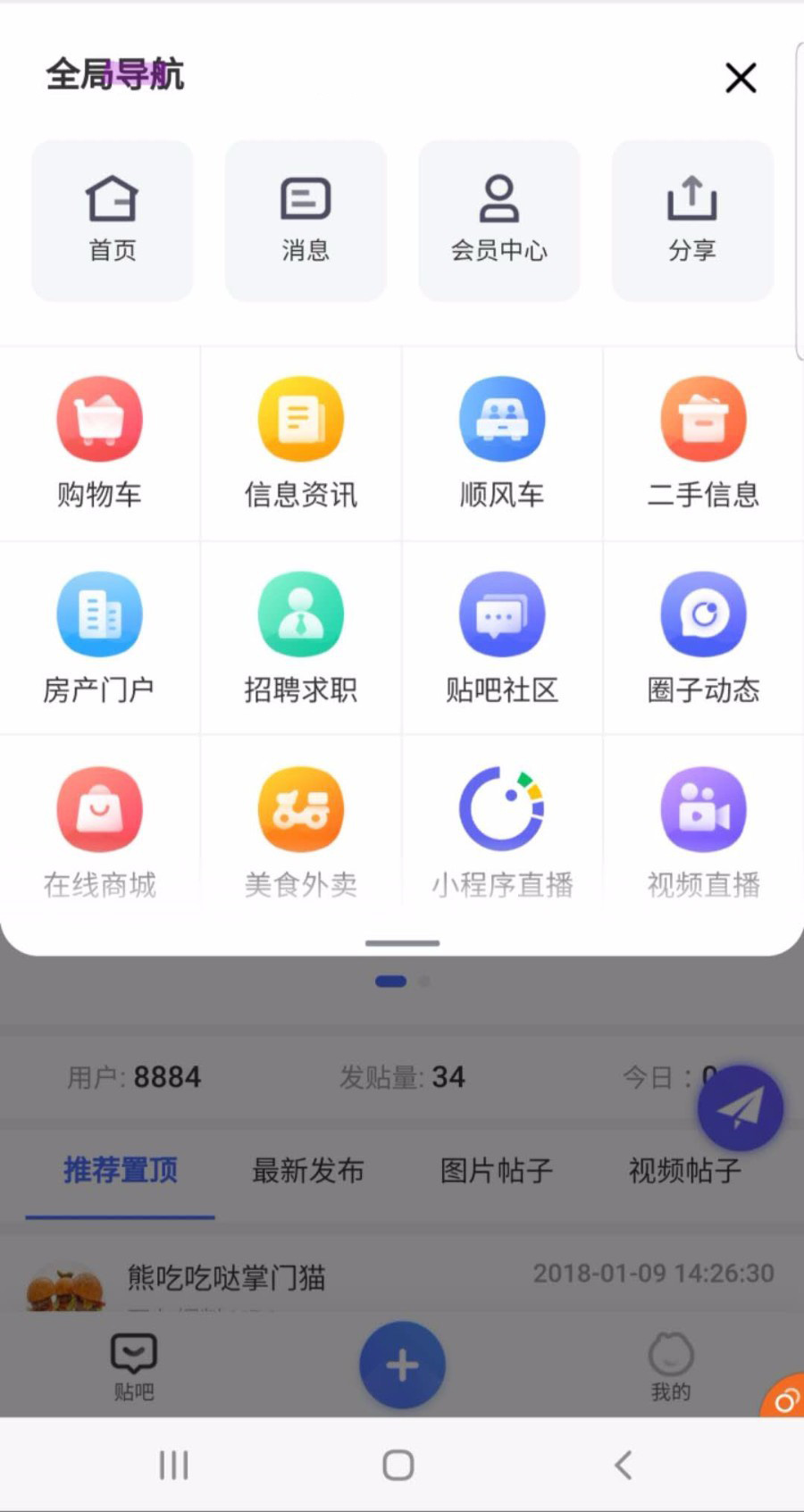Order from 美食外卖
Screen dimensions: 804x1512
tap(301, 831)
